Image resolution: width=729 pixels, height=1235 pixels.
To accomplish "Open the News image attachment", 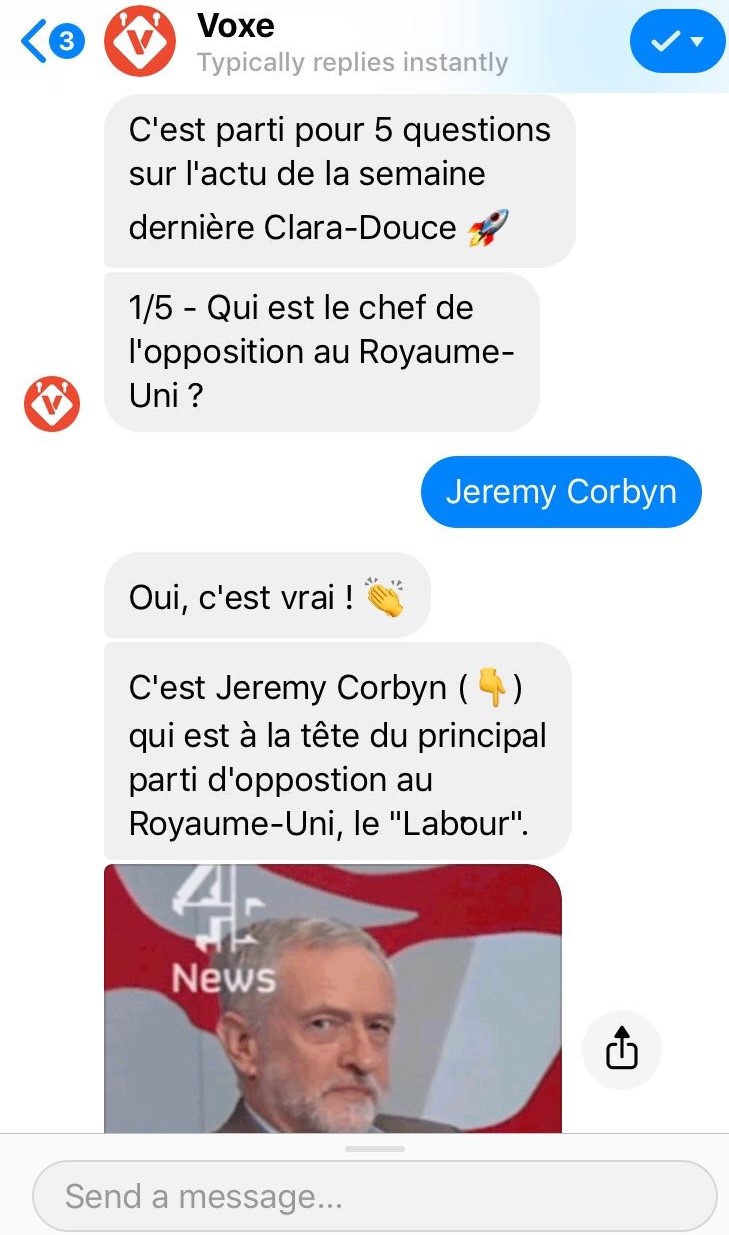I will tap(332, 998).
